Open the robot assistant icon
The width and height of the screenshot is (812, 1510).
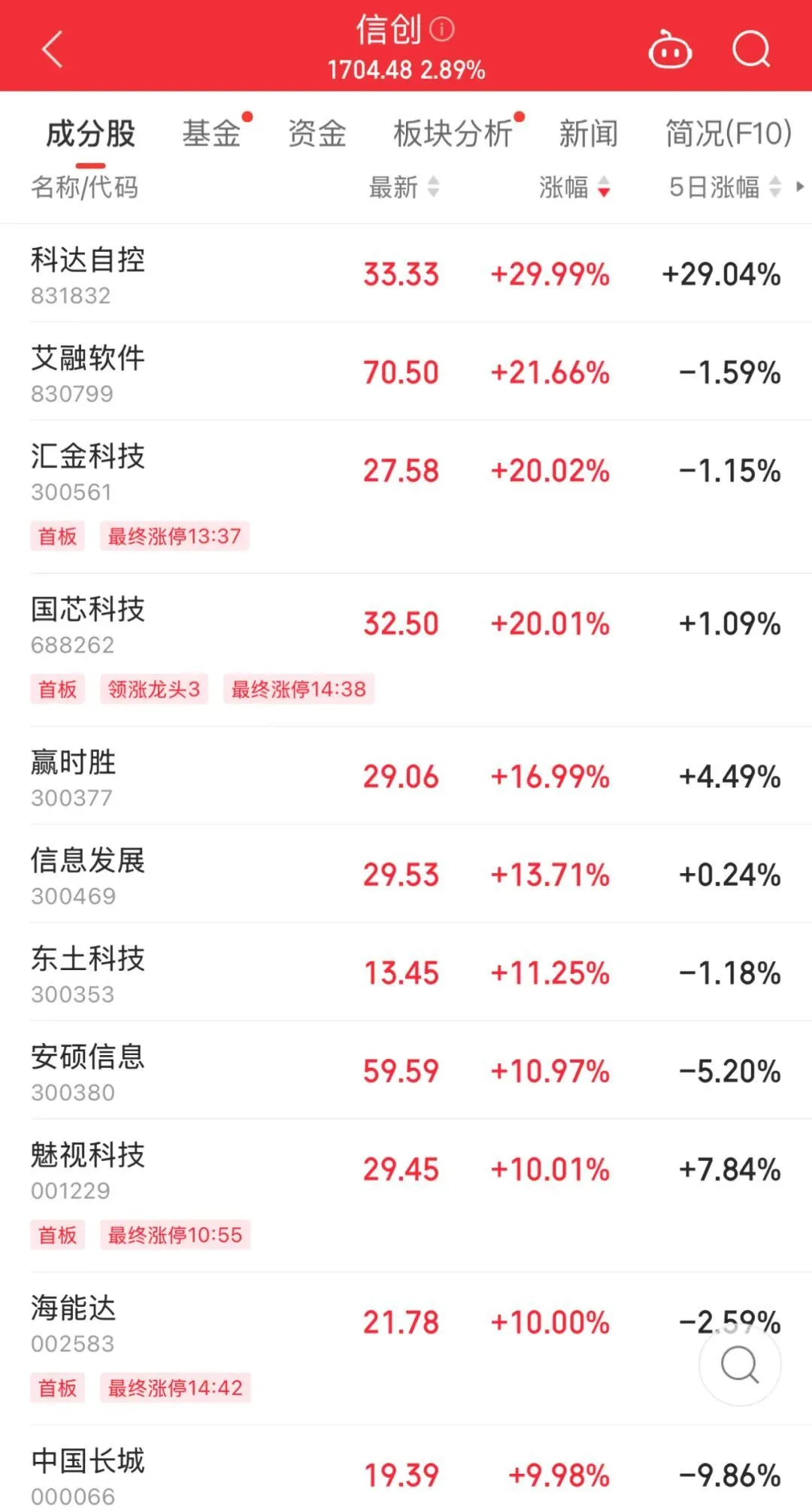[x=670, y=50]
